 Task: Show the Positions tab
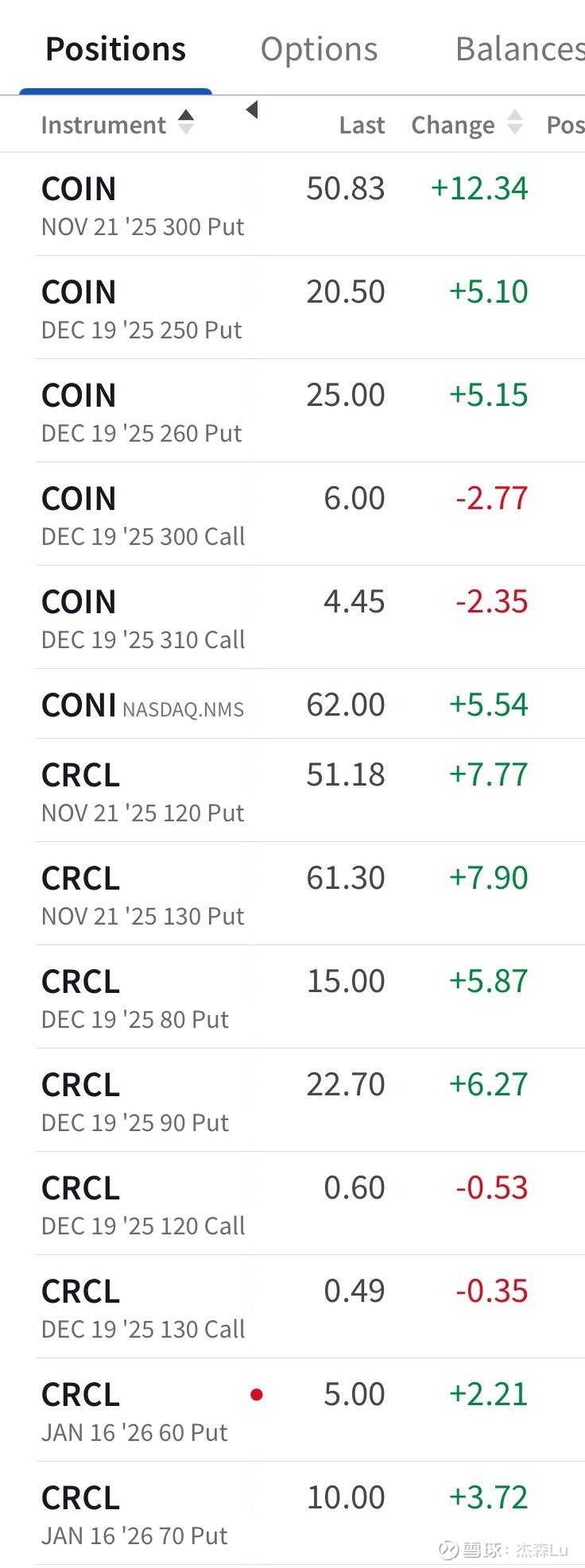[115, 49]
